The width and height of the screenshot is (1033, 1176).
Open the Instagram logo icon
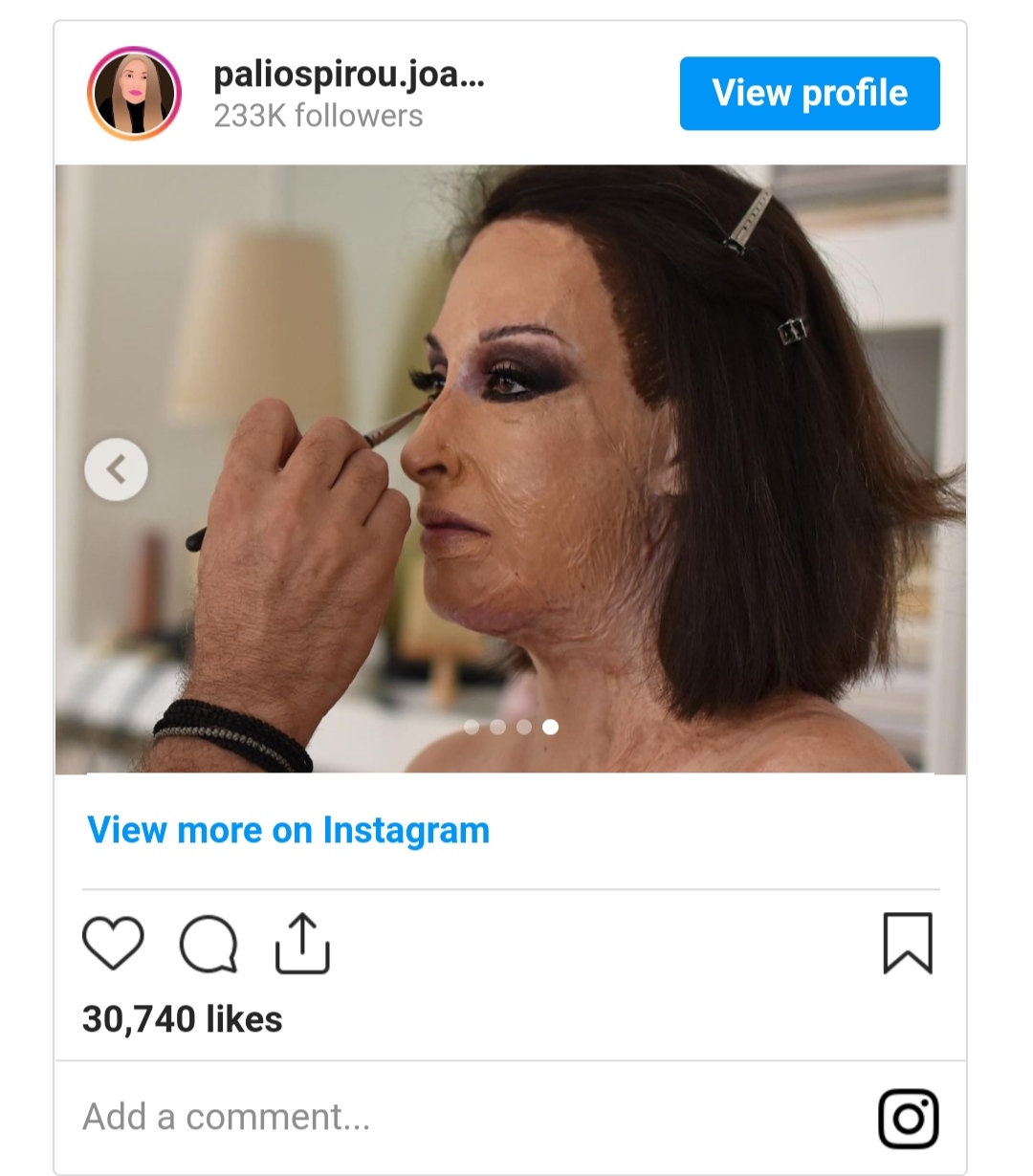pyautogui.click(x=908, y=1118)
